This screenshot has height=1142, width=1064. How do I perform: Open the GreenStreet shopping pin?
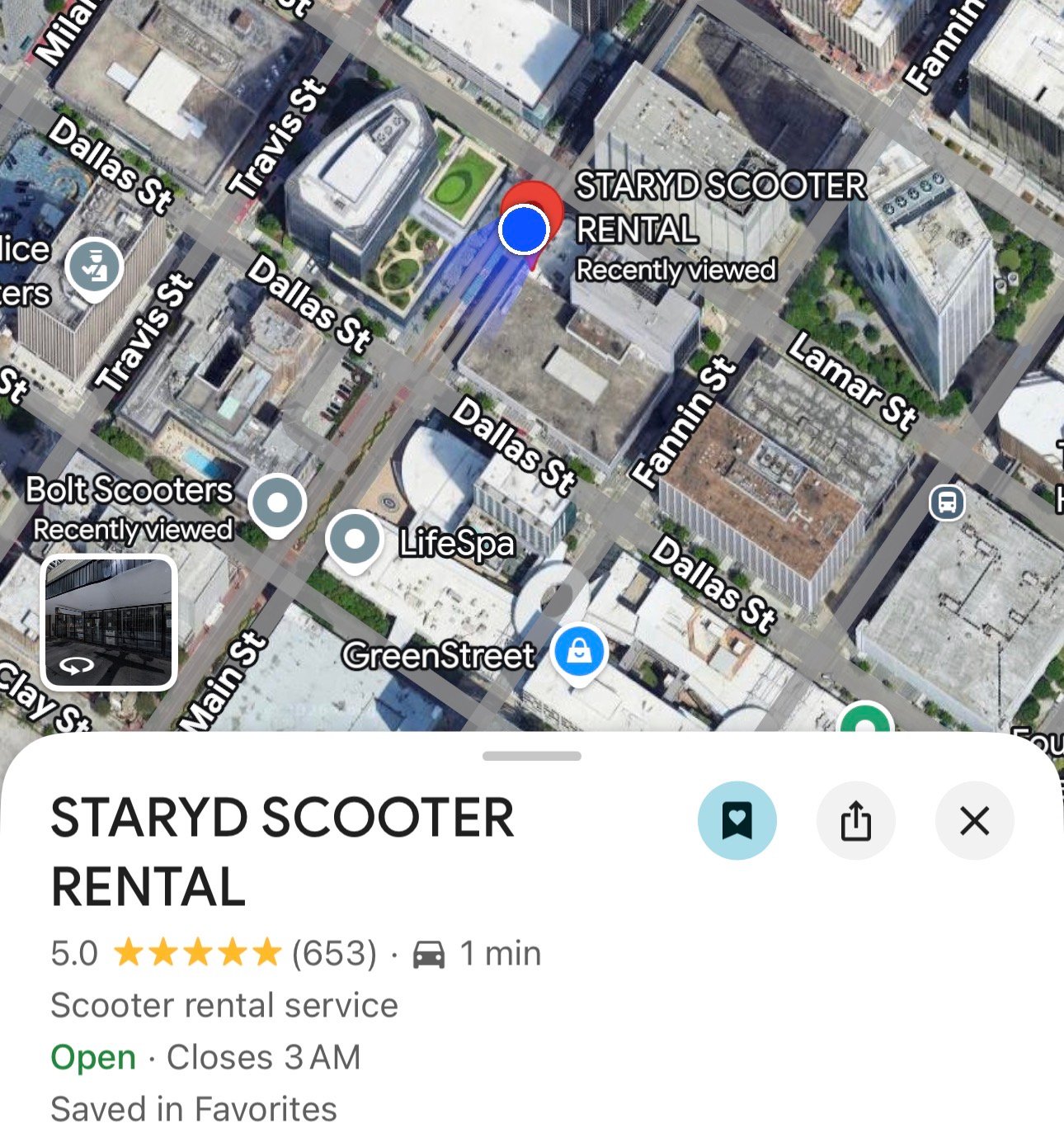[579, 652]
